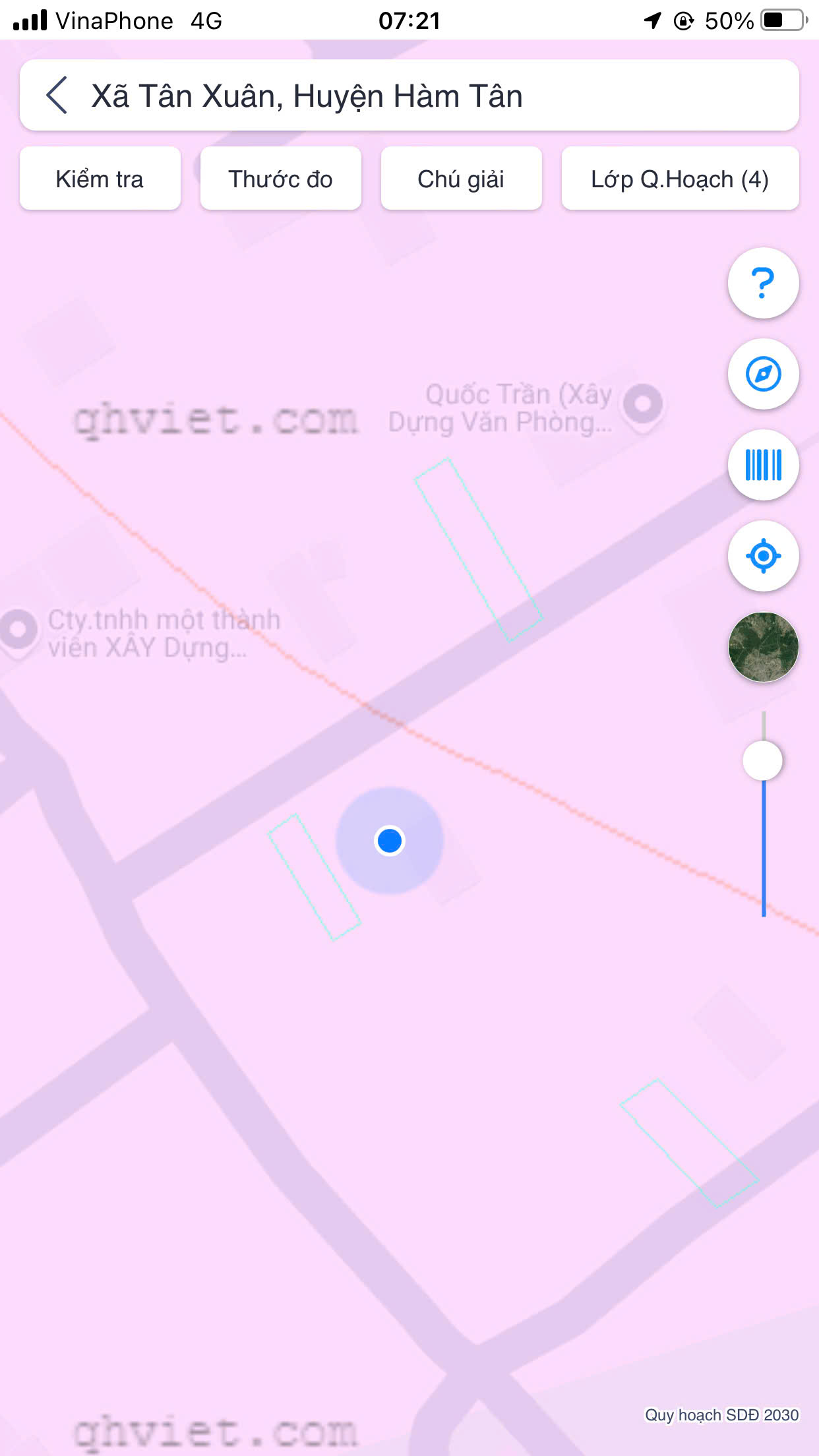Open the Cty.tnhh một thành viên XÂY Dựng marker

[x=18, y=630]
